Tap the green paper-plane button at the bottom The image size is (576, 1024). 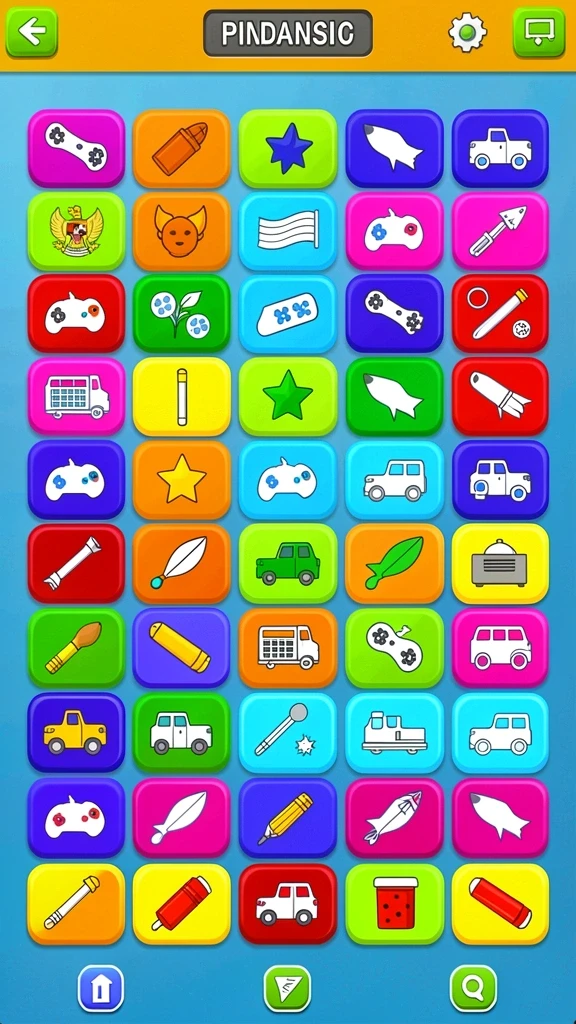(287, 988)
